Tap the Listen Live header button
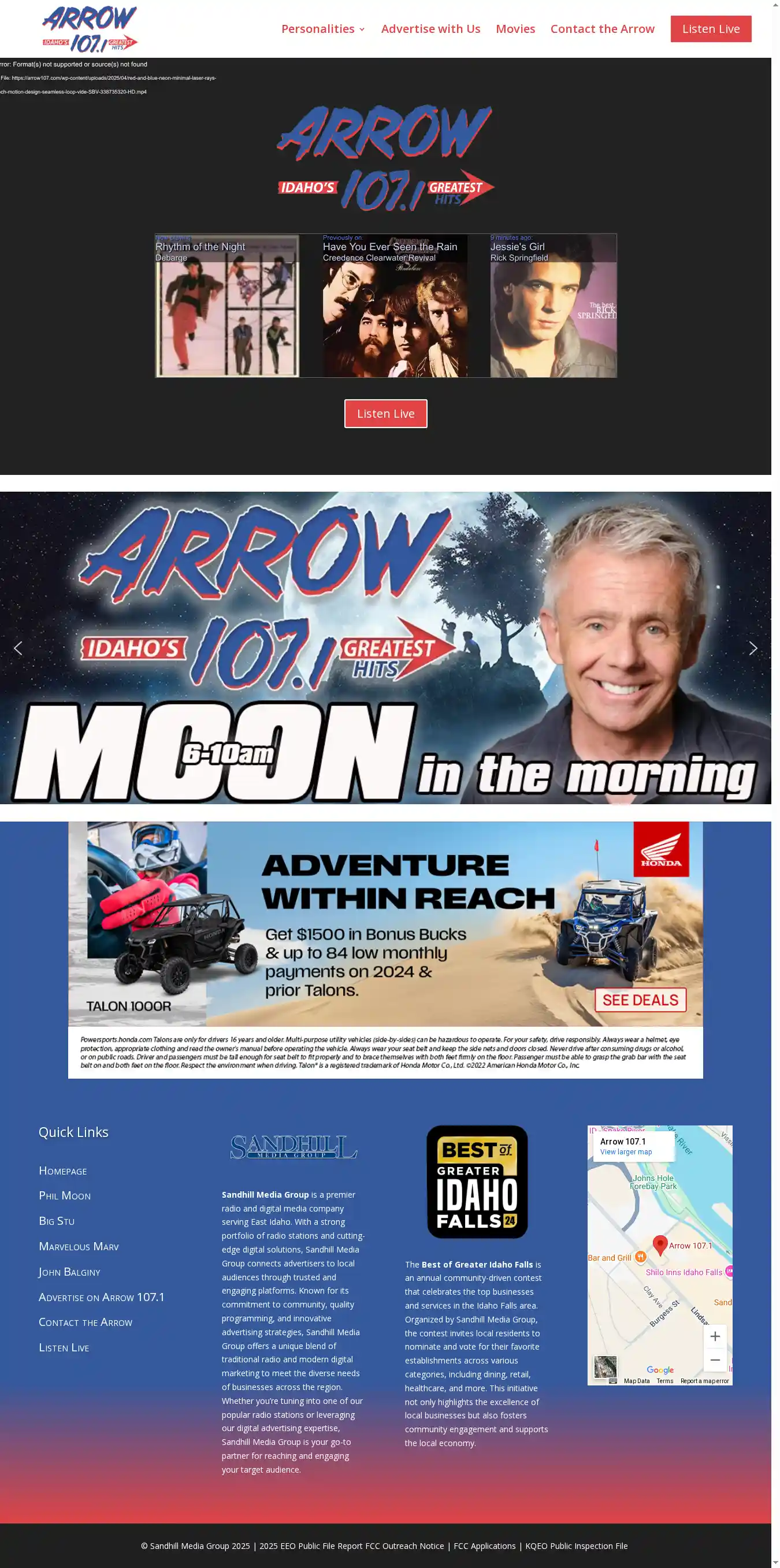This screenshot has width=780, height=1568. click(x=711, y=29)
